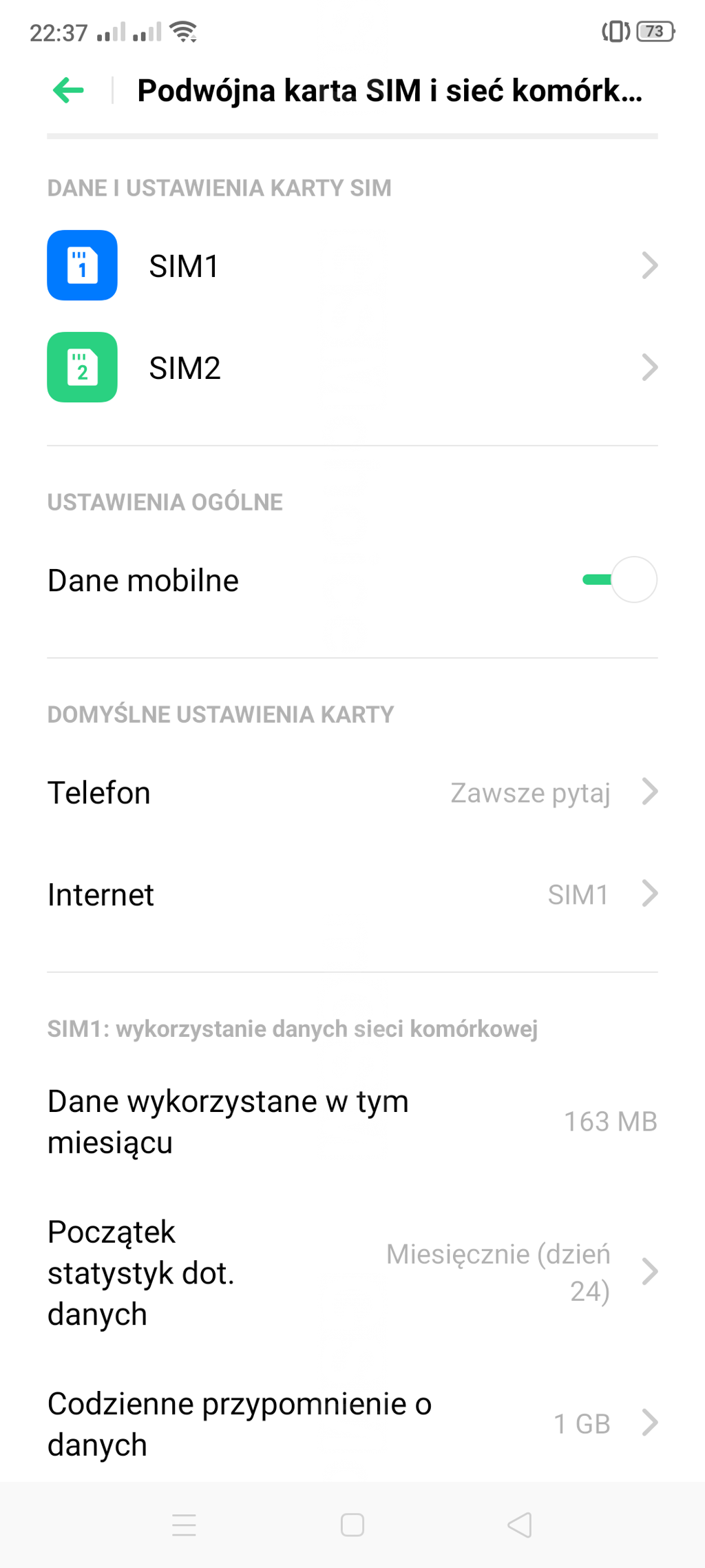705x1568 pixels.
Task: Toggle the Dane mobilne switch
Action: [620, 580]
